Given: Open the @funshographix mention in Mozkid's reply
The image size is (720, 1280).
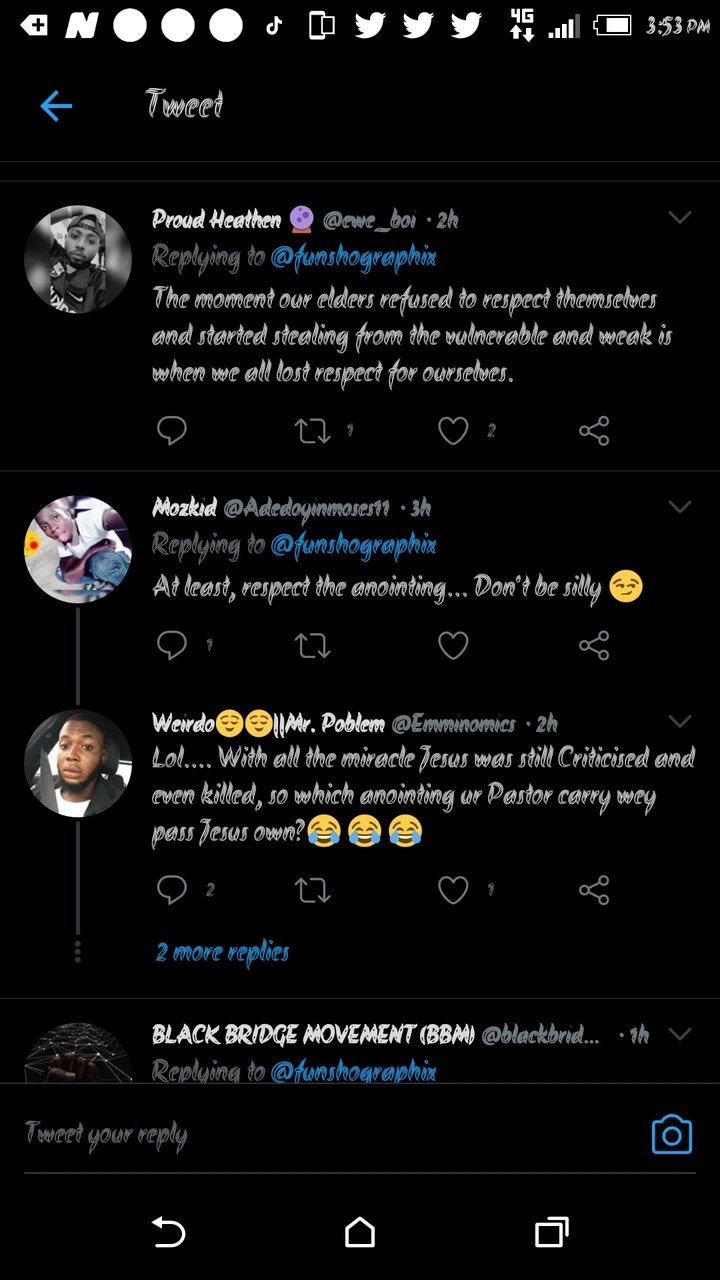Looking at the screenshot, I should tap(353, 545).
